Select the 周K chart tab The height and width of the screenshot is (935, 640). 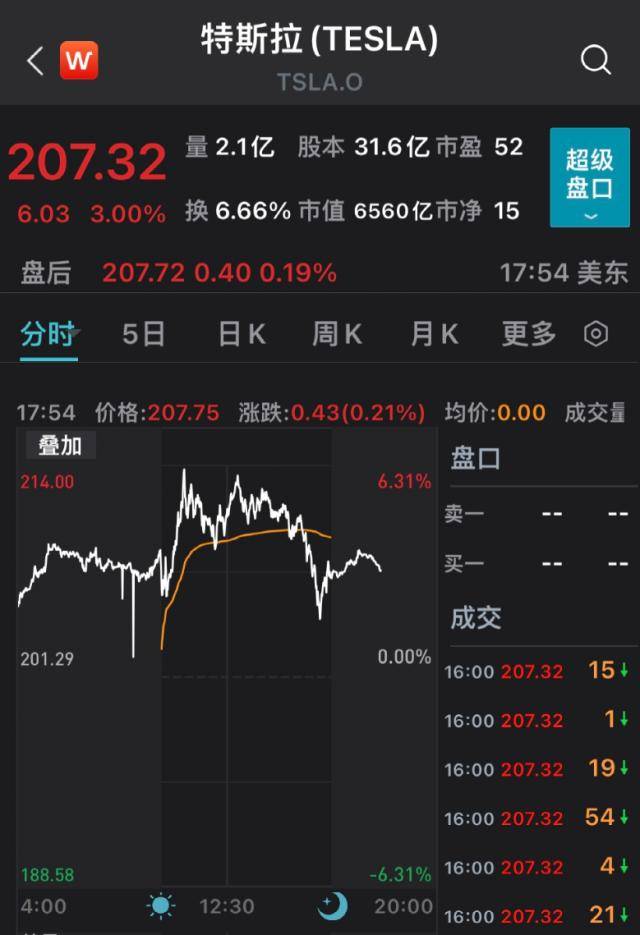[x=337, y=334]
